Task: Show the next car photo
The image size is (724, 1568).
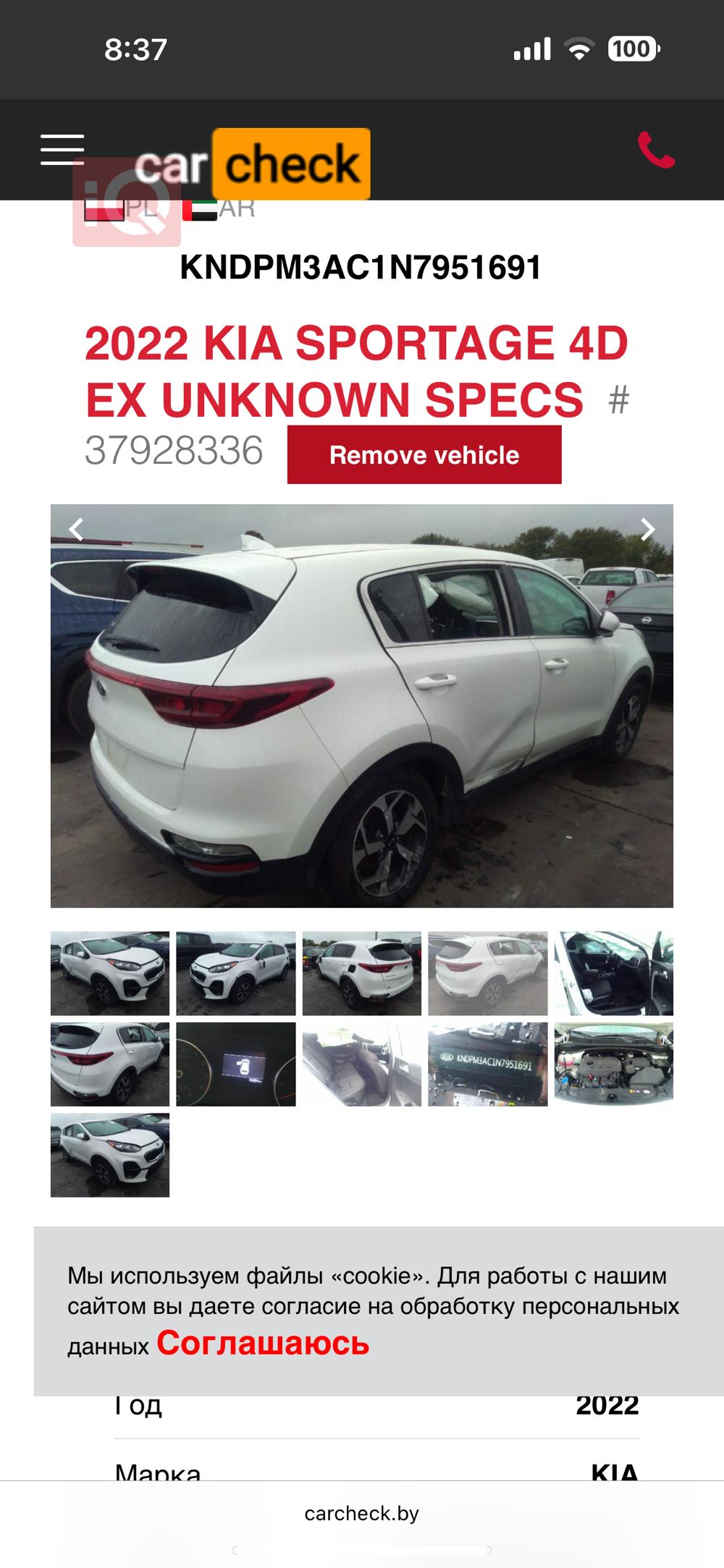Action: 647,530
